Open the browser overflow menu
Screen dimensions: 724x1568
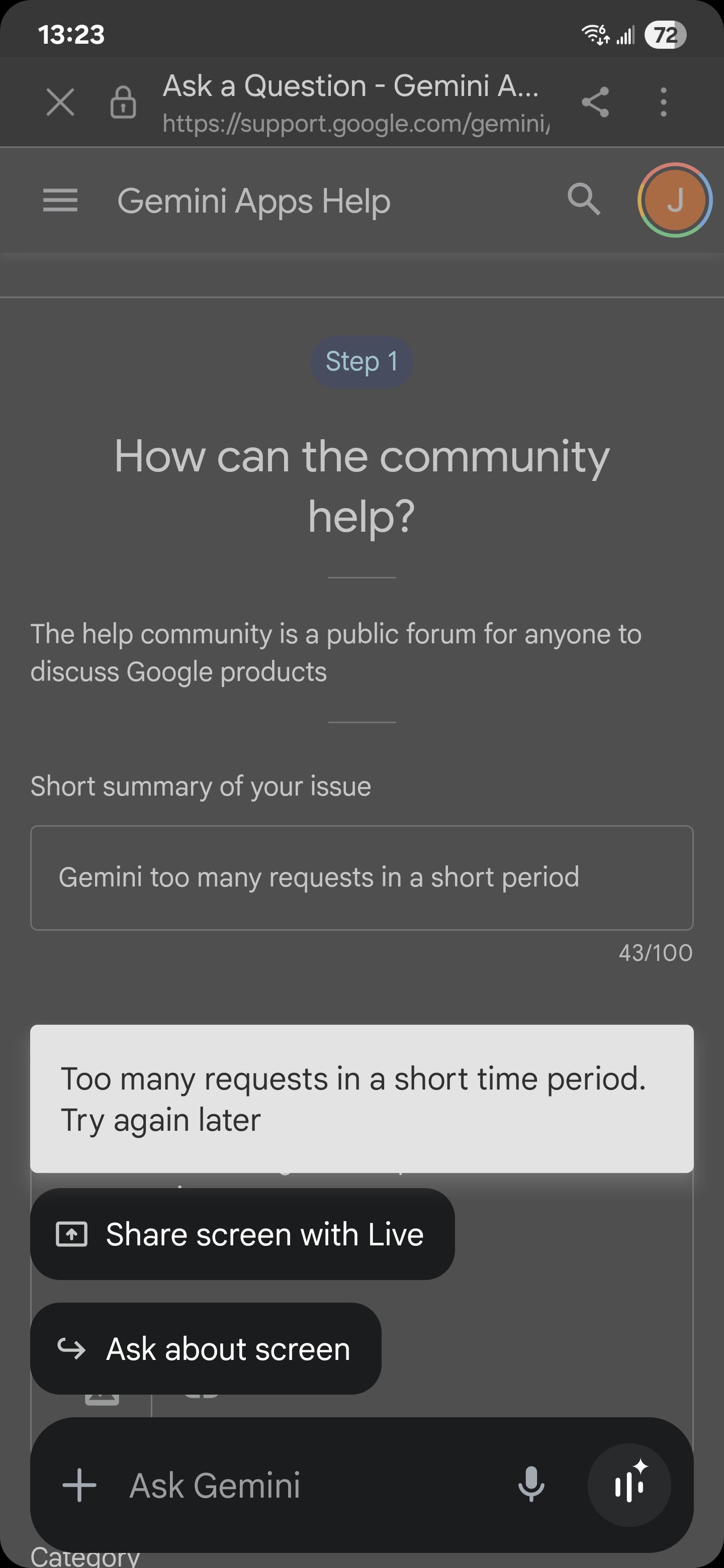coord(663,102)
